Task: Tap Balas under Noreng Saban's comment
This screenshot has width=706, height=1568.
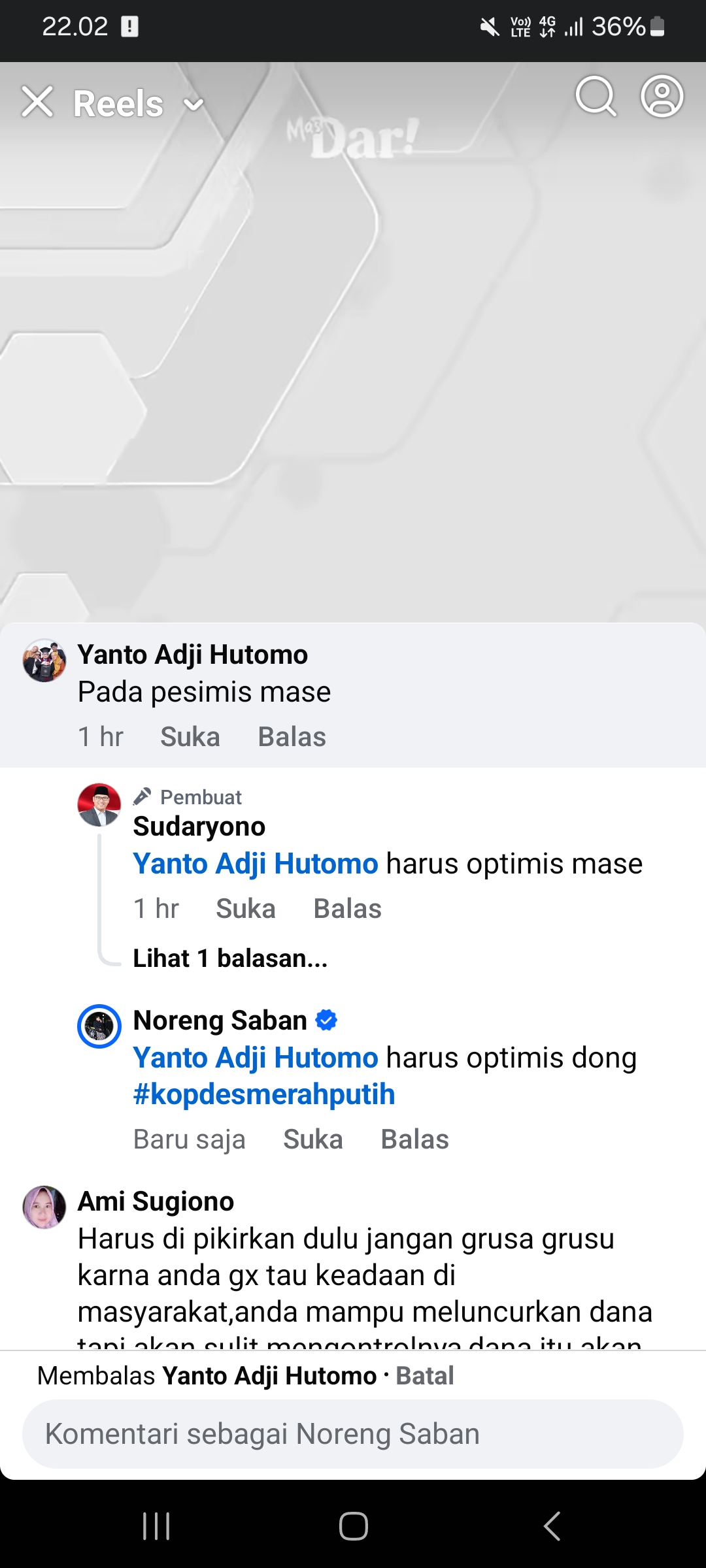Action: [x=414, y=1139]
